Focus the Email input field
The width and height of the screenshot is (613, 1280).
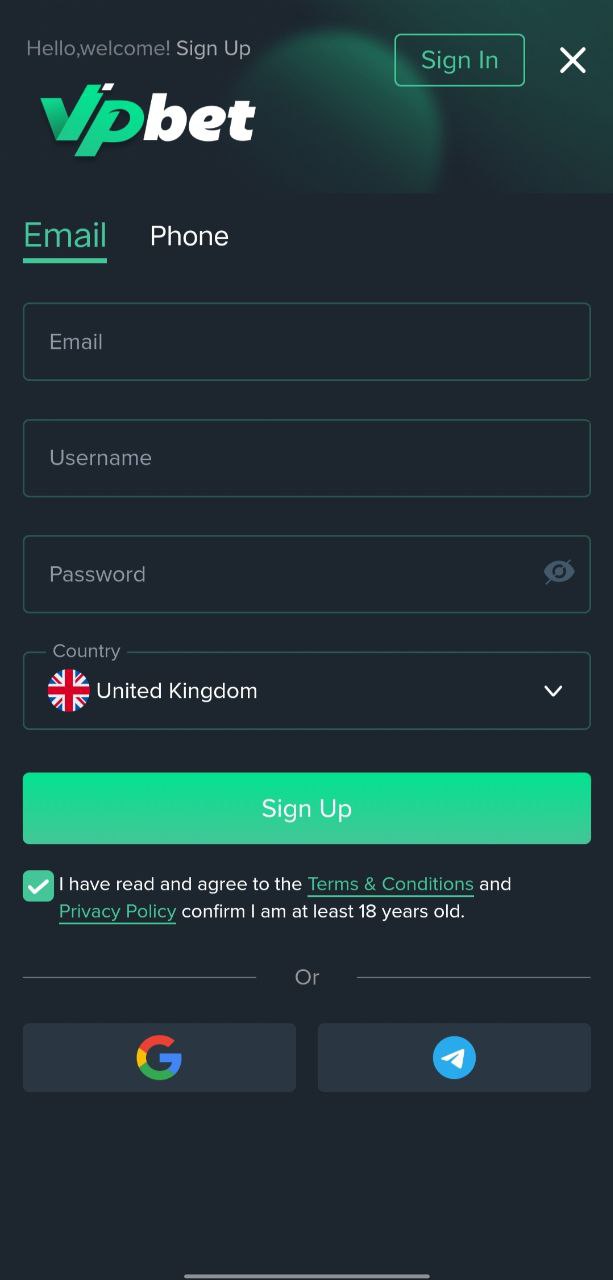coord(307,342)
